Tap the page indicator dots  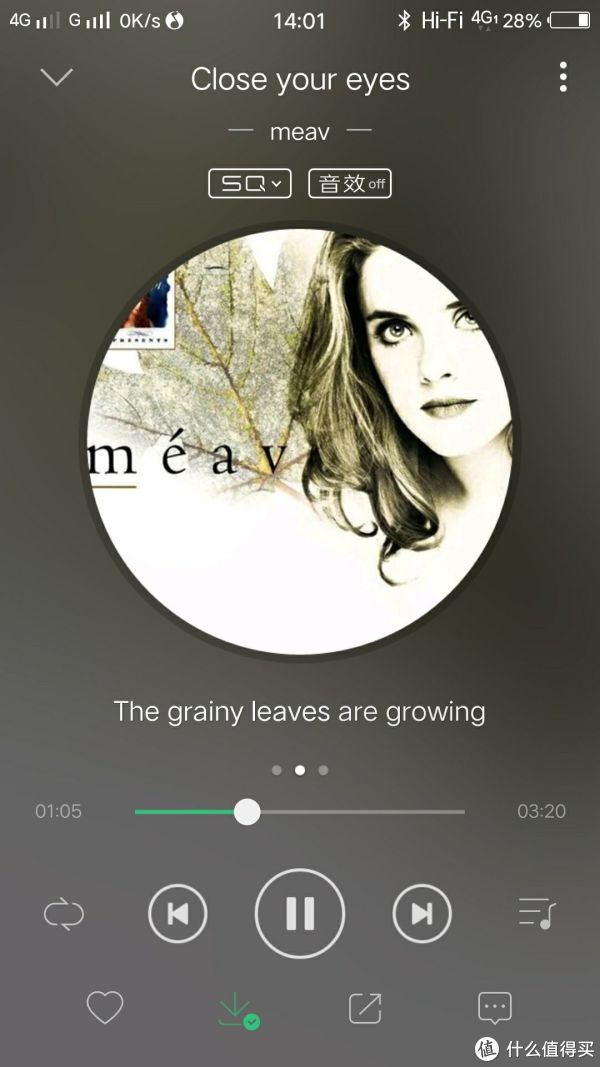tap(300, 770)
